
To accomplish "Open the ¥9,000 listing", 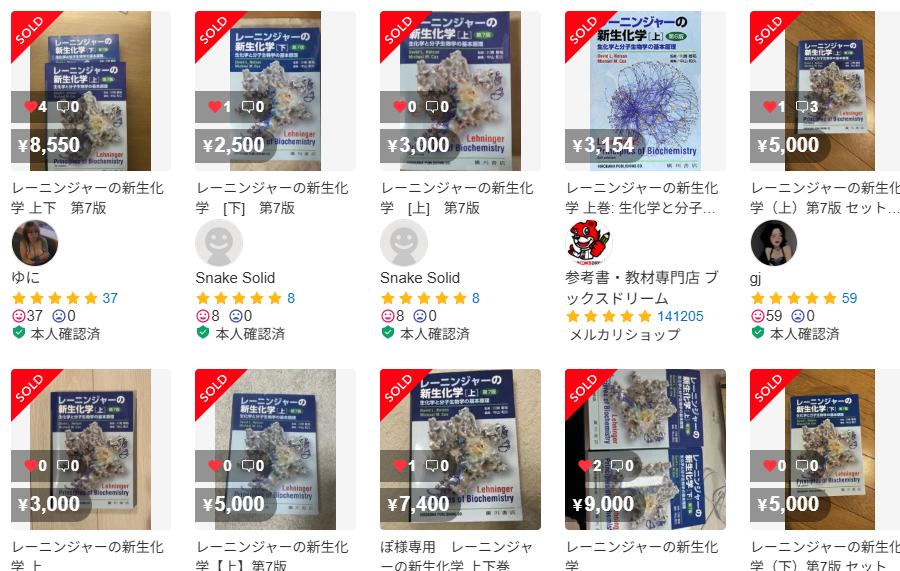I will (x=645, y=449).
